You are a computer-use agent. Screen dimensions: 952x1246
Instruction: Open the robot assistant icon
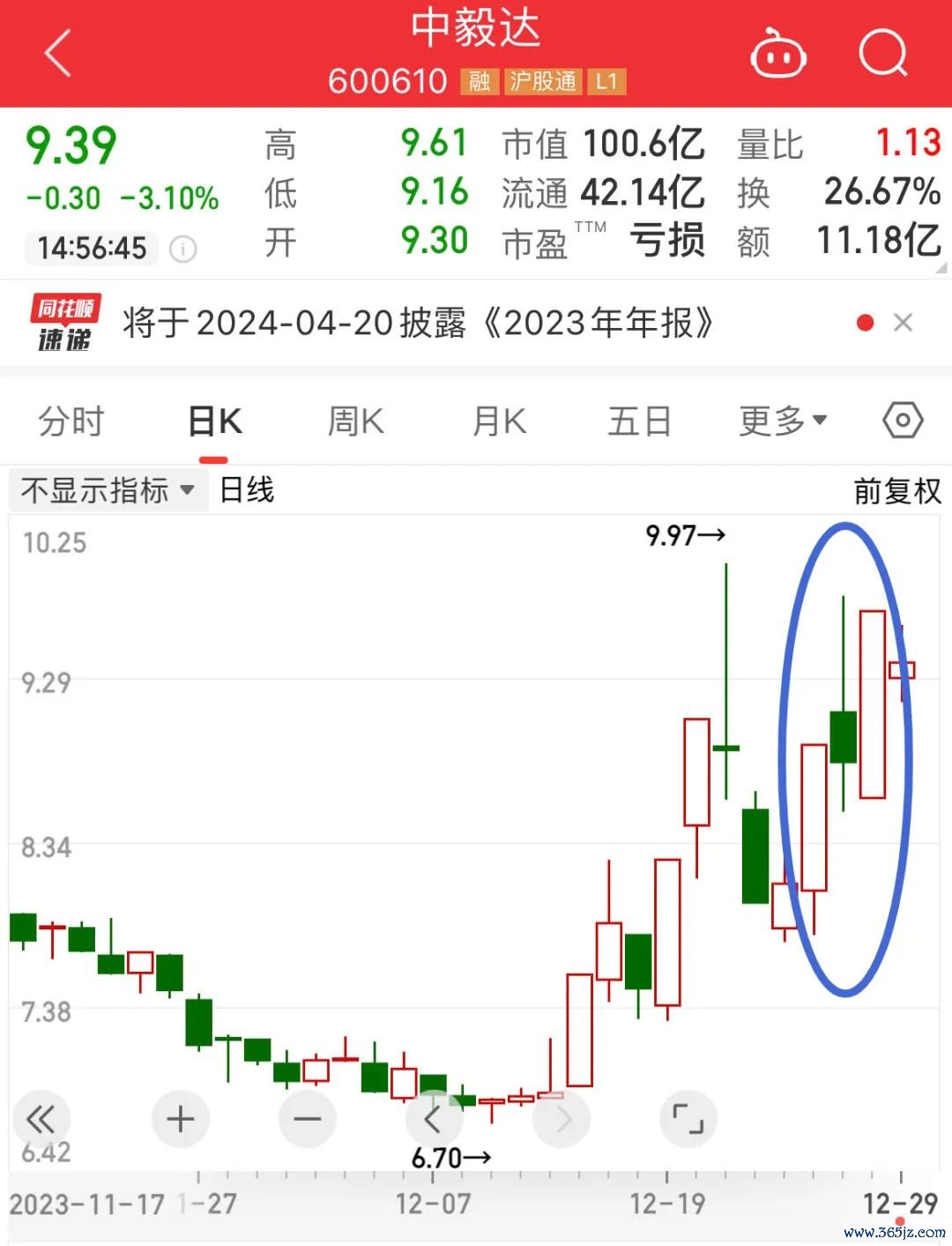(777, 55)
